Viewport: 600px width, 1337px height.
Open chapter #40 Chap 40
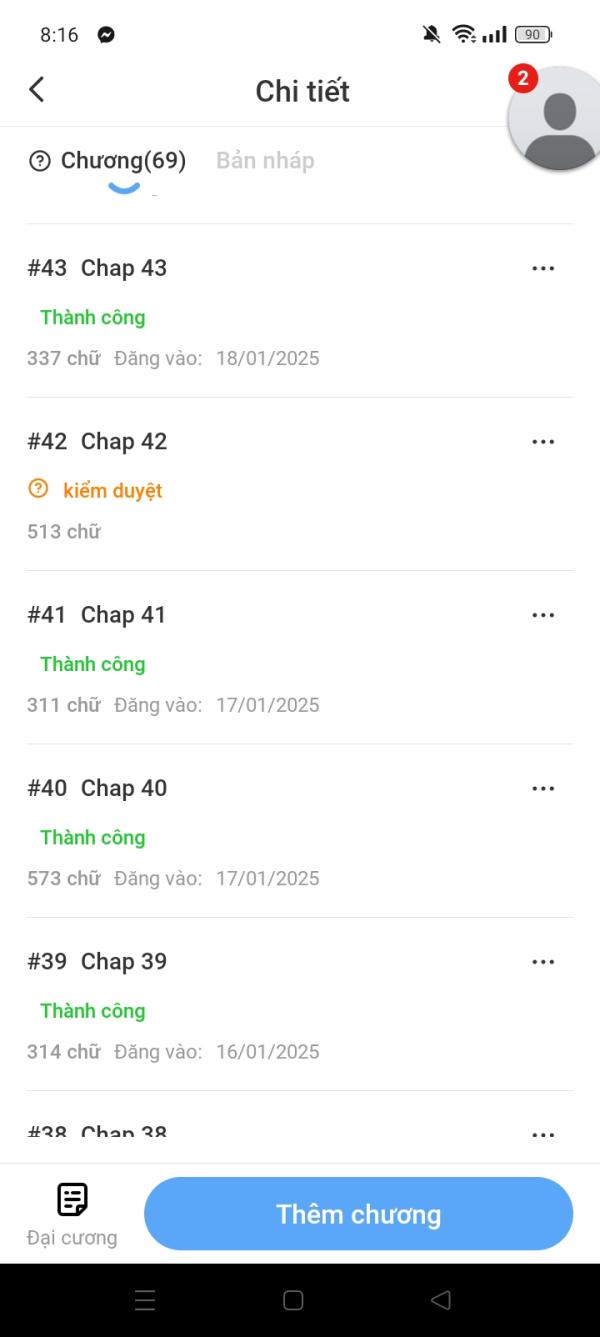(x=124, y=788)
